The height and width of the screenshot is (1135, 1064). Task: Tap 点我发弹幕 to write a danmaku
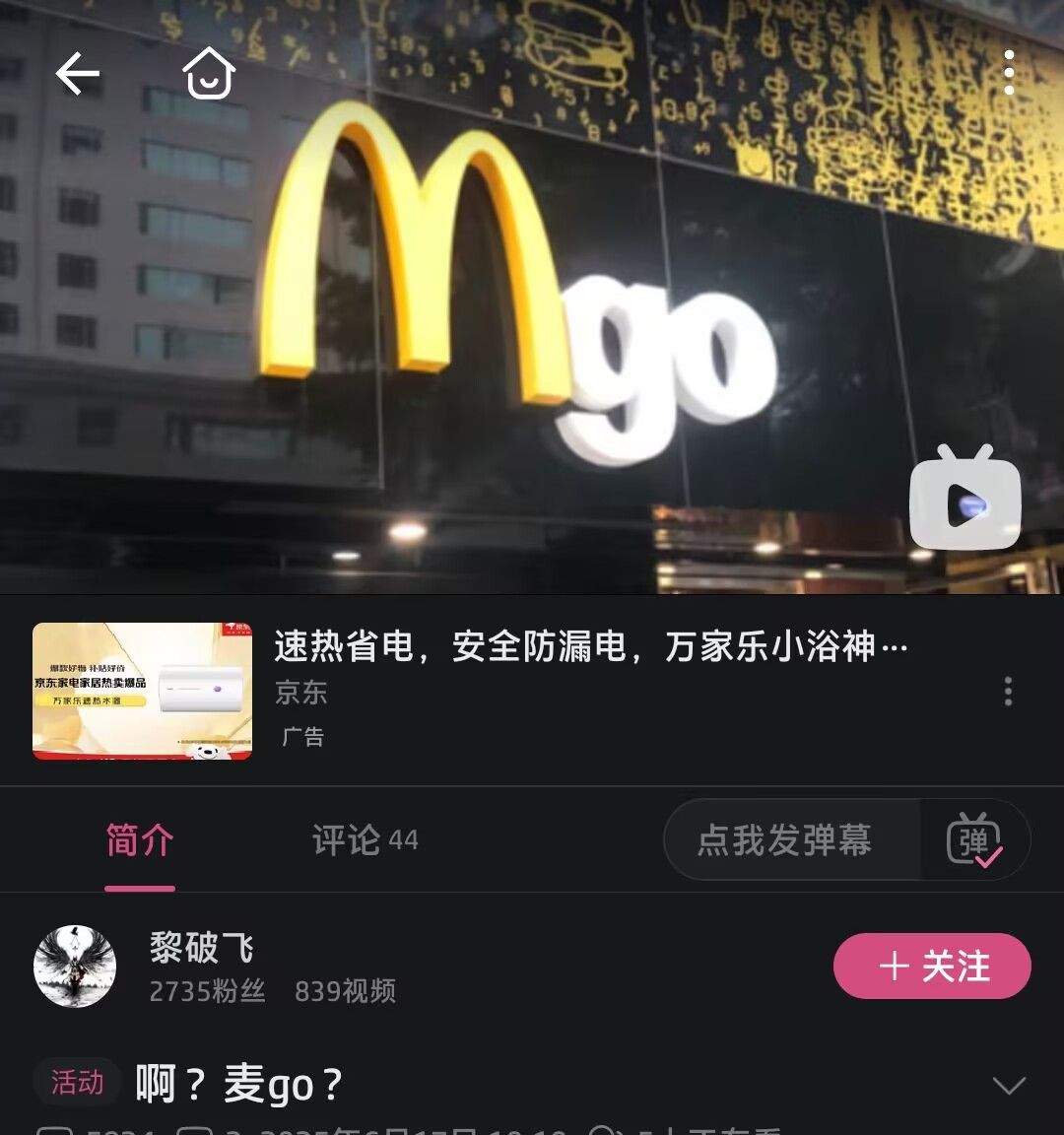[785, 840]
